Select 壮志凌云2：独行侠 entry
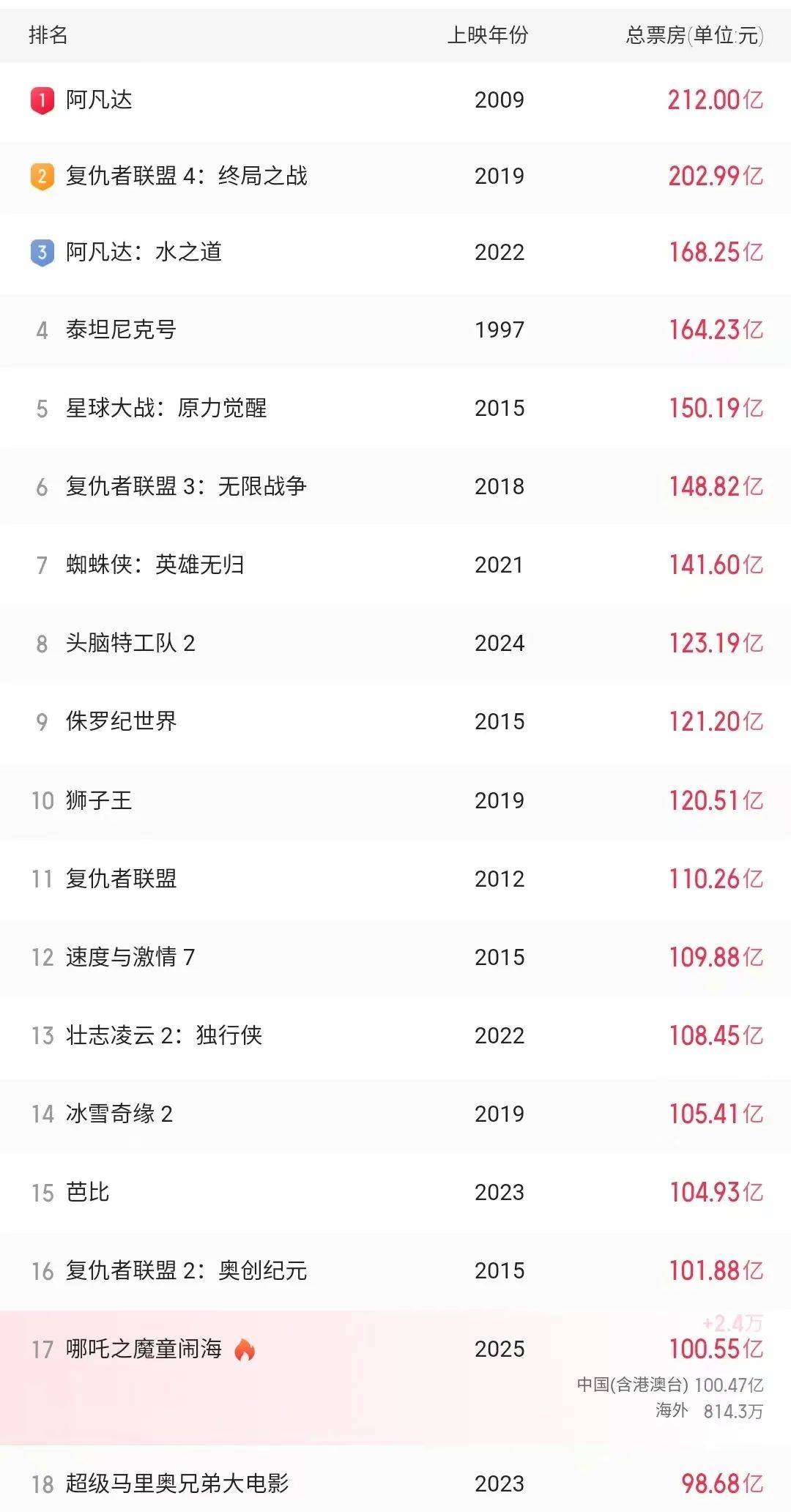 click(x=395, y=1036)
